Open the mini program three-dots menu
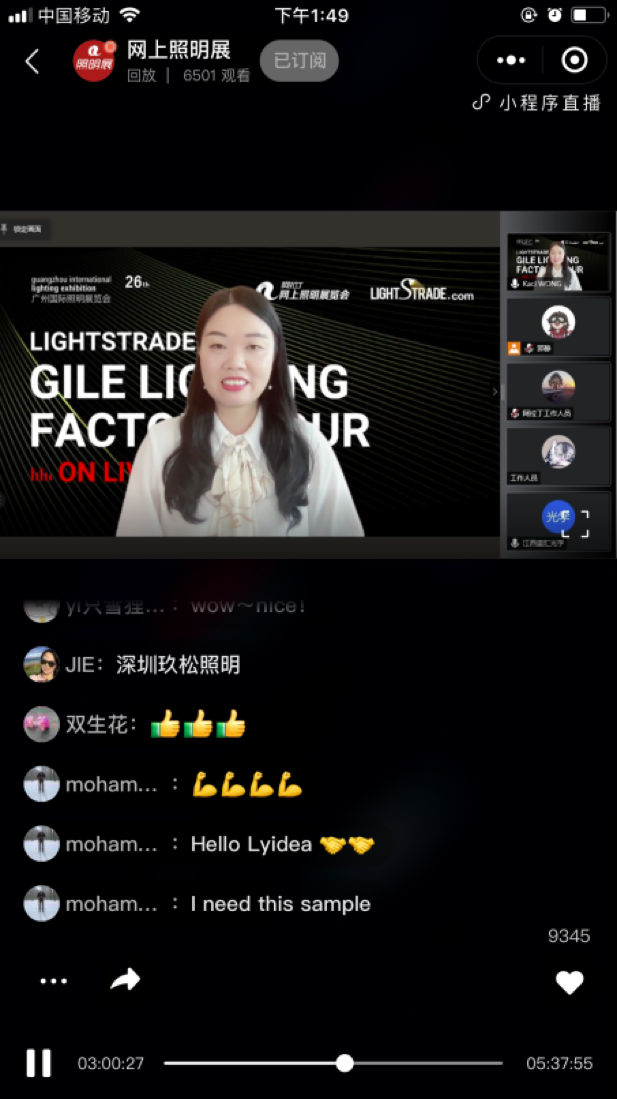The height and width of the screenshot is (1099, 617). tap(511, 60)
